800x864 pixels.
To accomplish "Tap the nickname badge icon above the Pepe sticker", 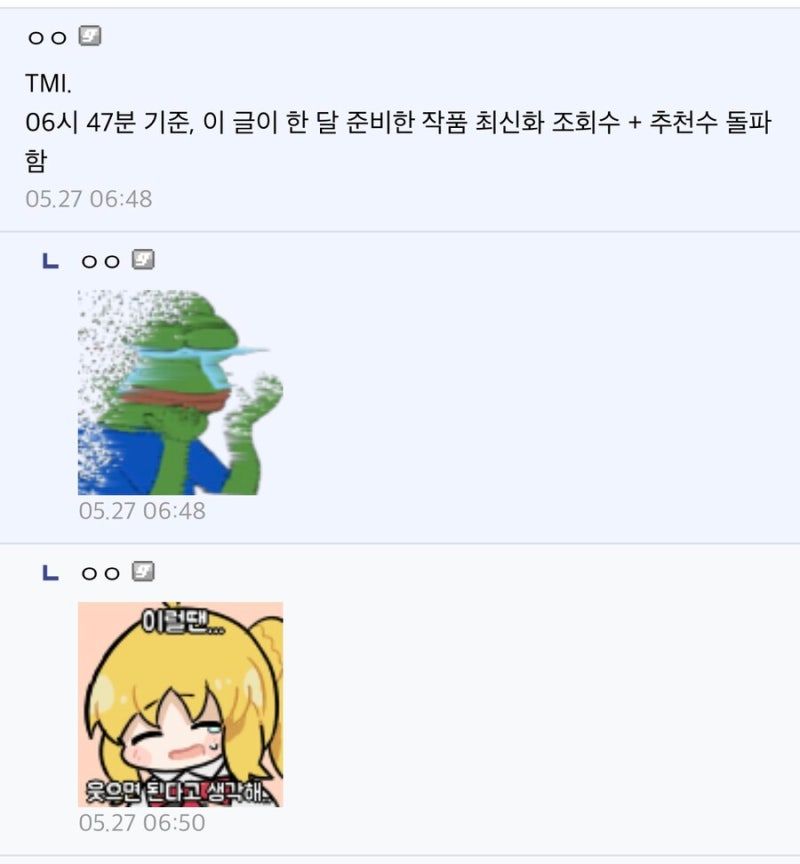I will (x=144, y=260).
